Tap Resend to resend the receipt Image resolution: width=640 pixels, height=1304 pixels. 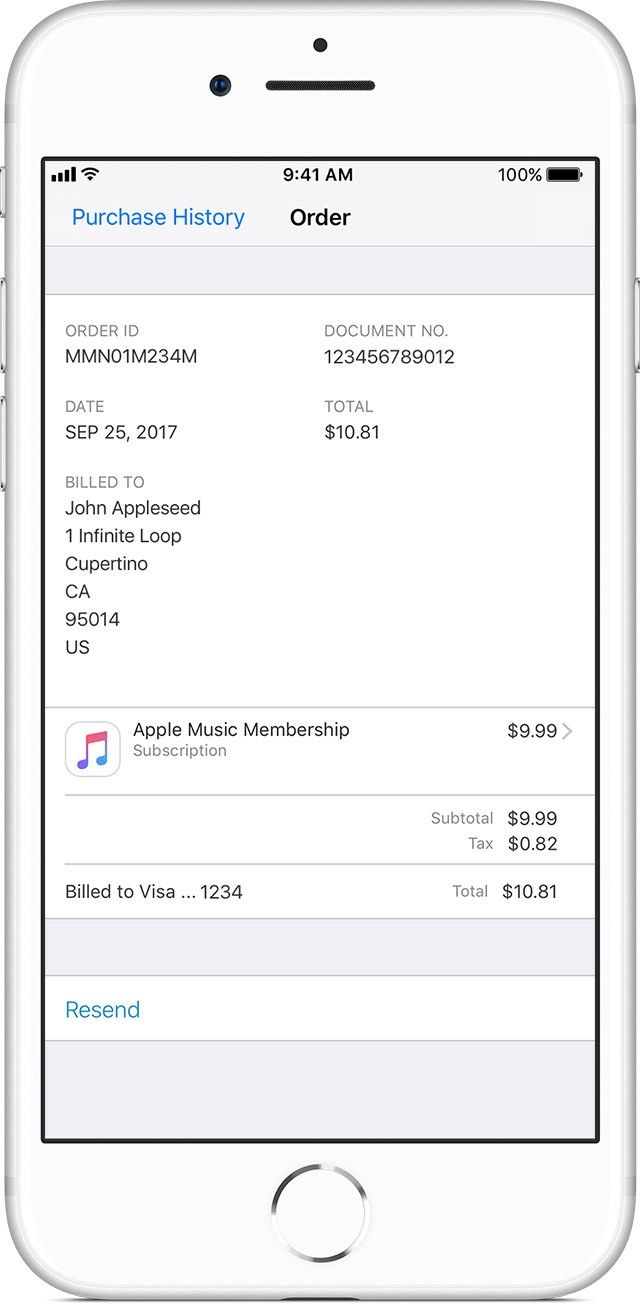click(103, 1009)
